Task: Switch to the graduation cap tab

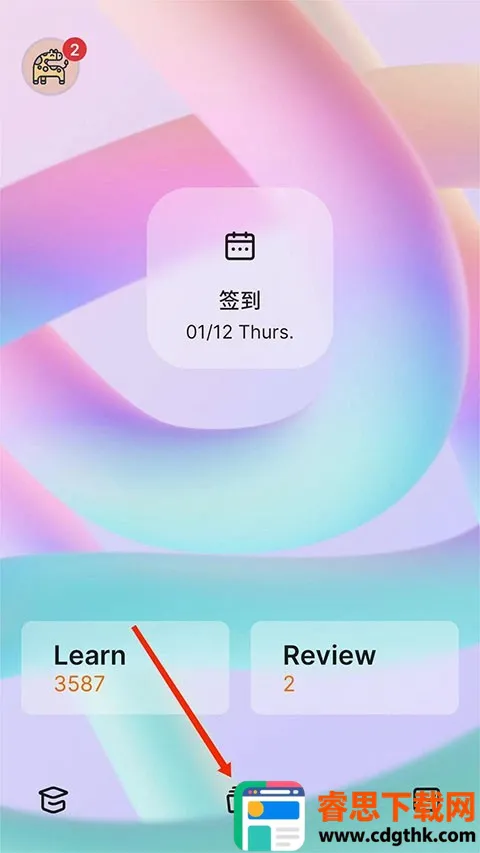Action: 53,800
